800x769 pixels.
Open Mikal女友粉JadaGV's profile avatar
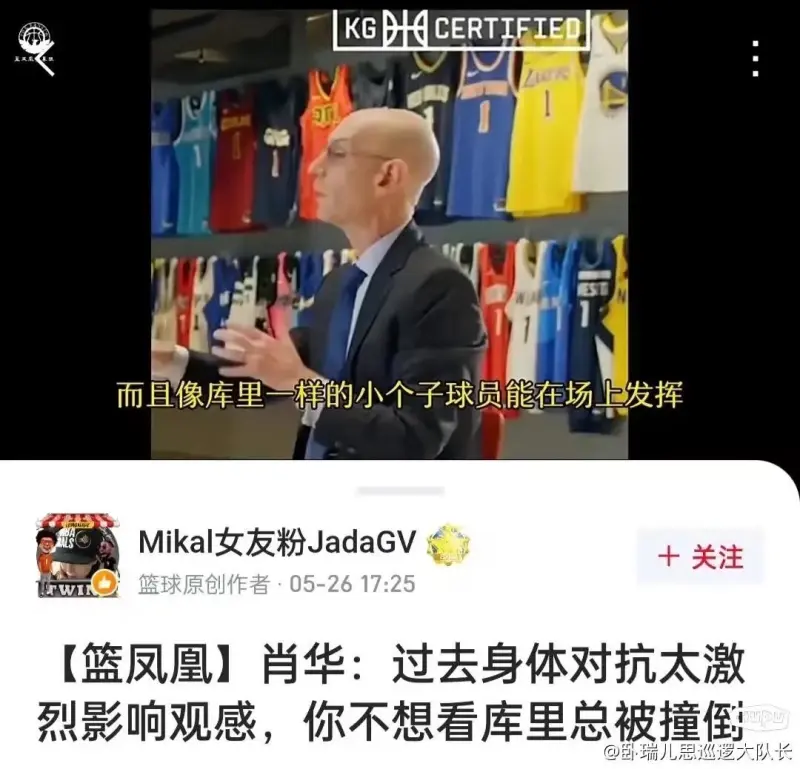(78, 557)
